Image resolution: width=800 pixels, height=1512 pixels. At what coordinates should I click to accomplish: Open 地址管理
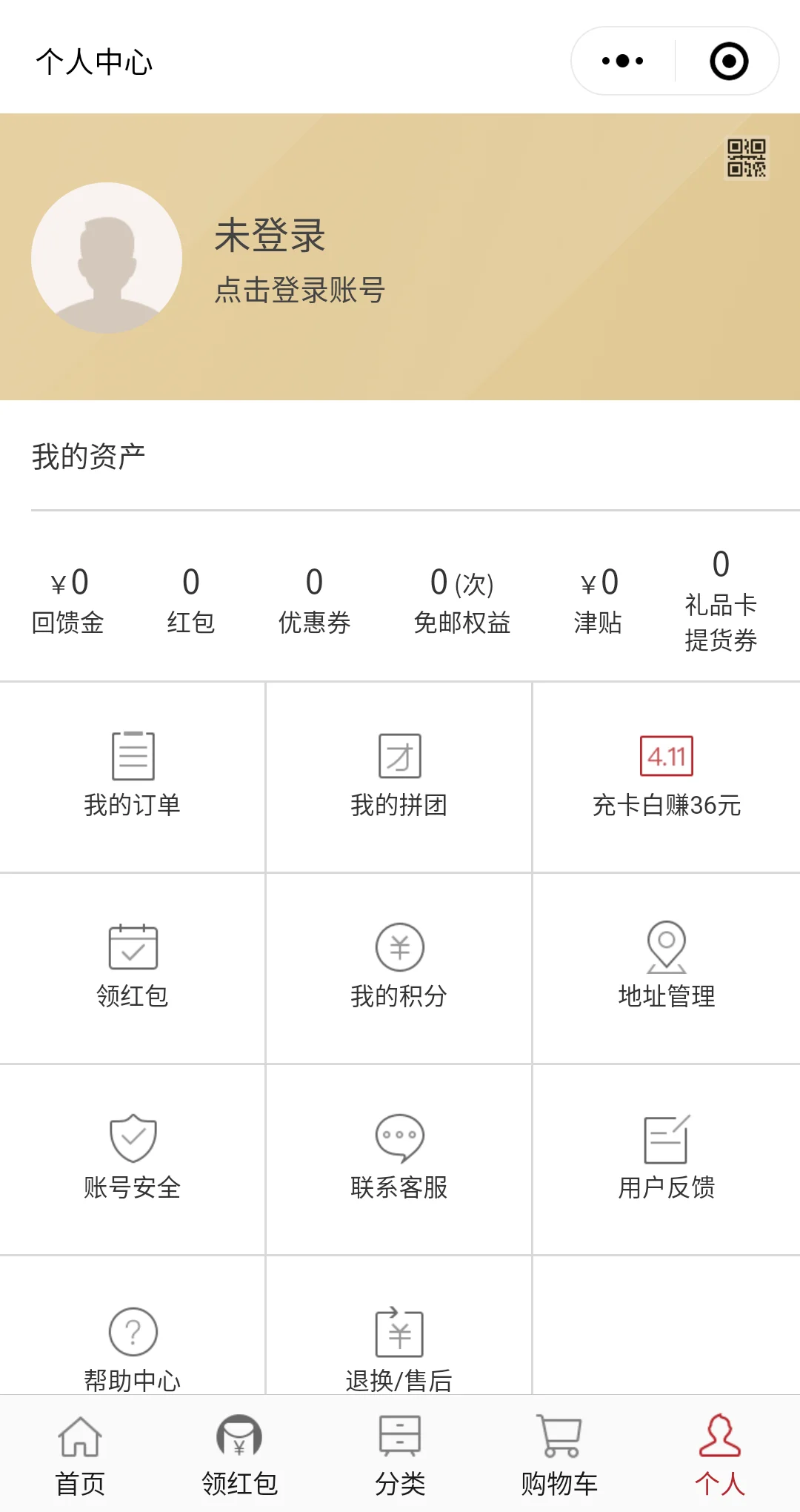[667, 968]
